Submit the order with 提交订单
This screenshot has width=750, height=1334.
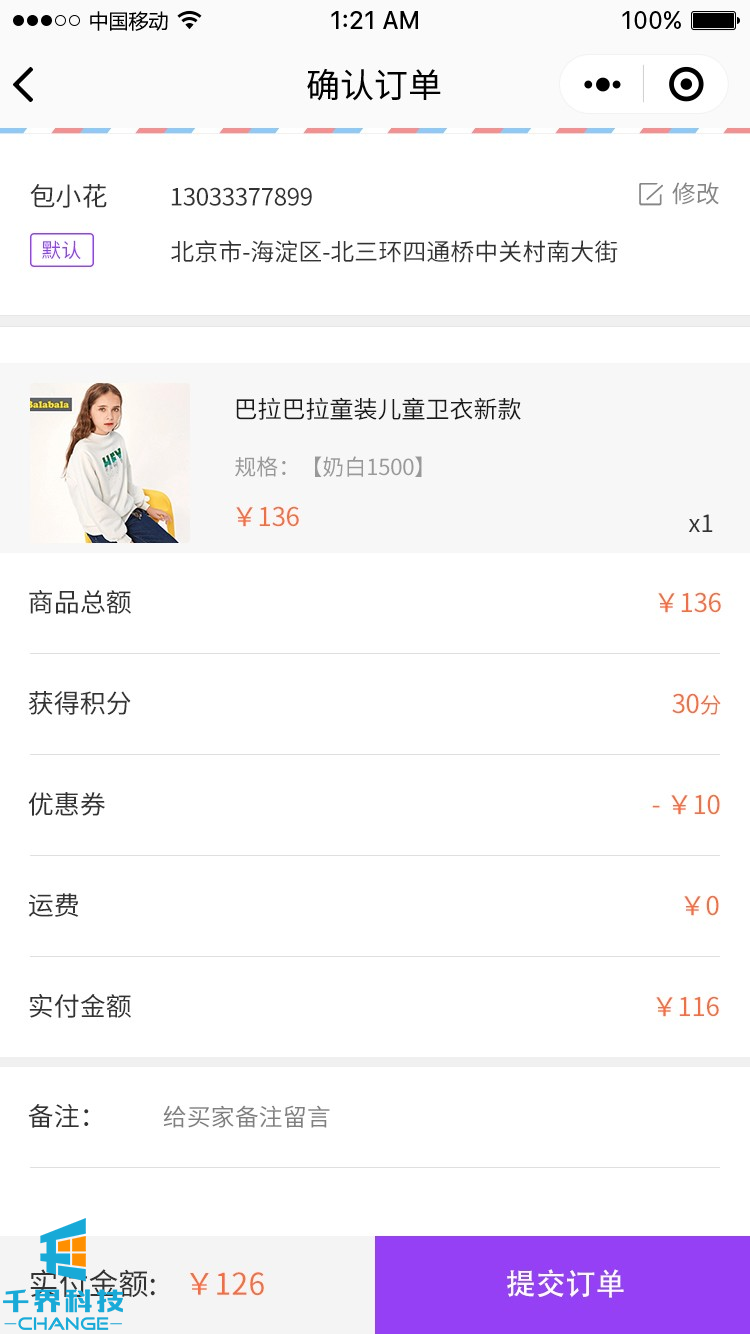click(x=563, y=1284)
